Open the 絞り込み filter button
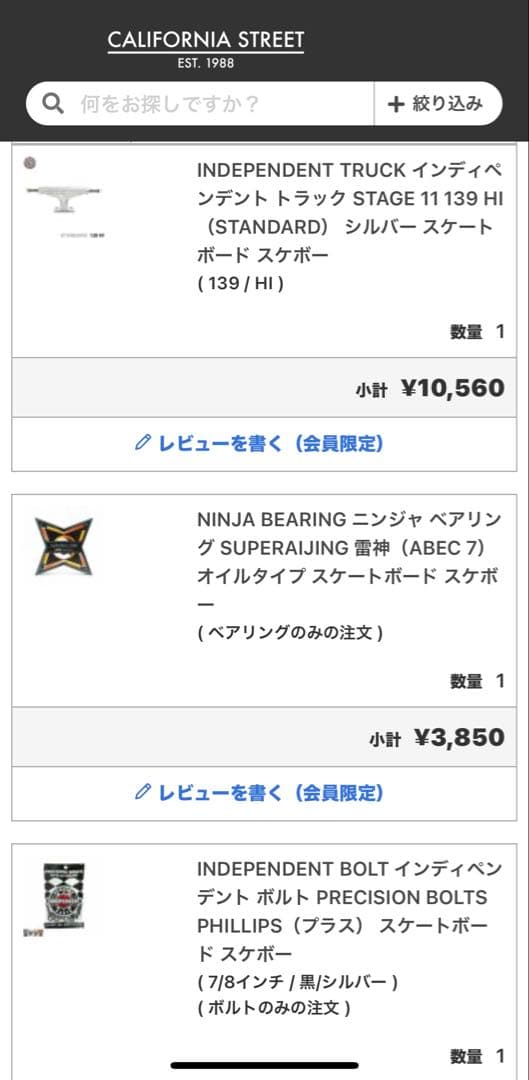This screenshot has width=529, height=1080. coord(438,104)
